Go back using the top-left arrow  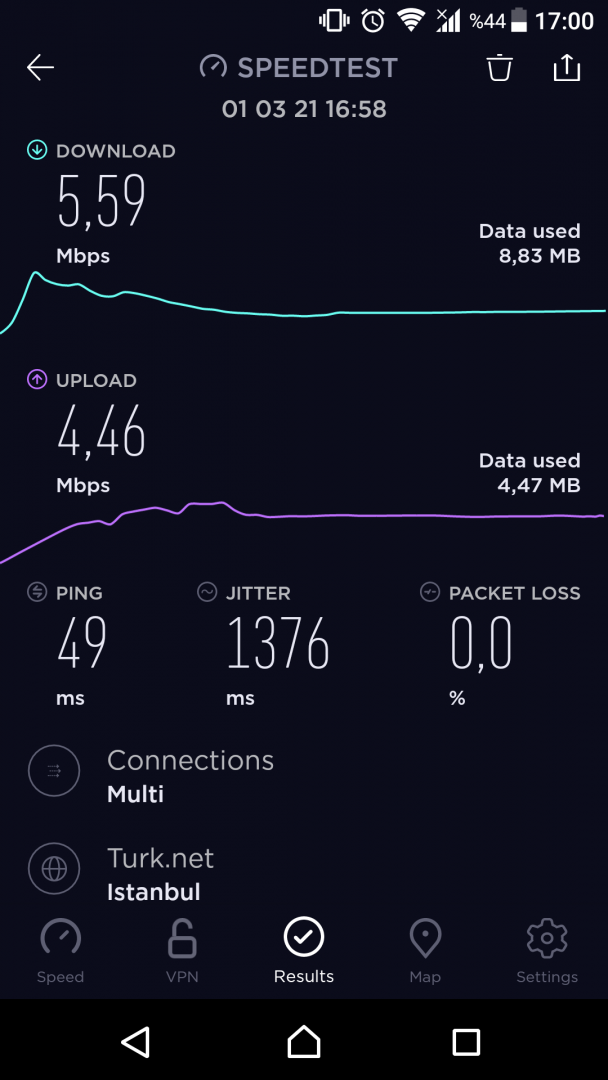point(40,67)
